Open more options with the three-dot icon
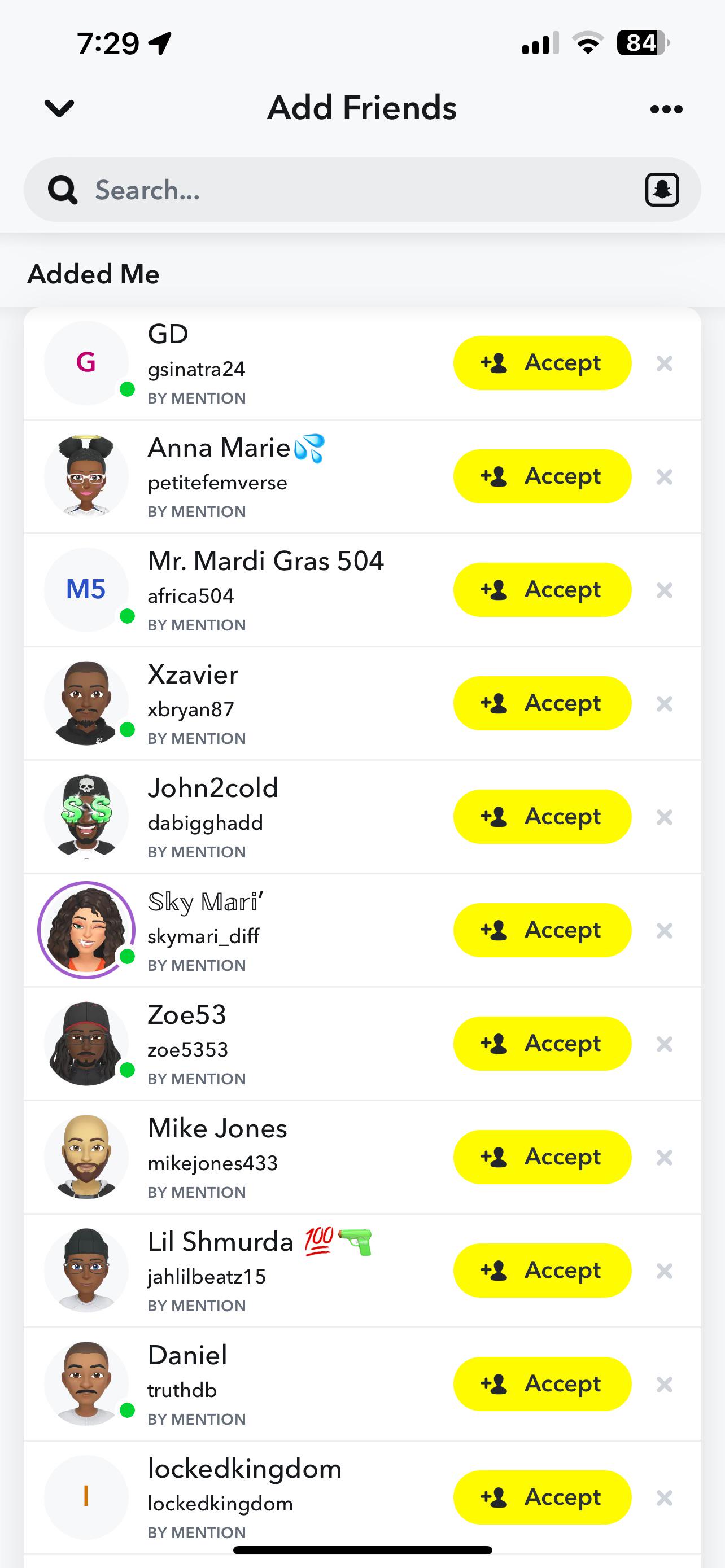 pos(666,107)
